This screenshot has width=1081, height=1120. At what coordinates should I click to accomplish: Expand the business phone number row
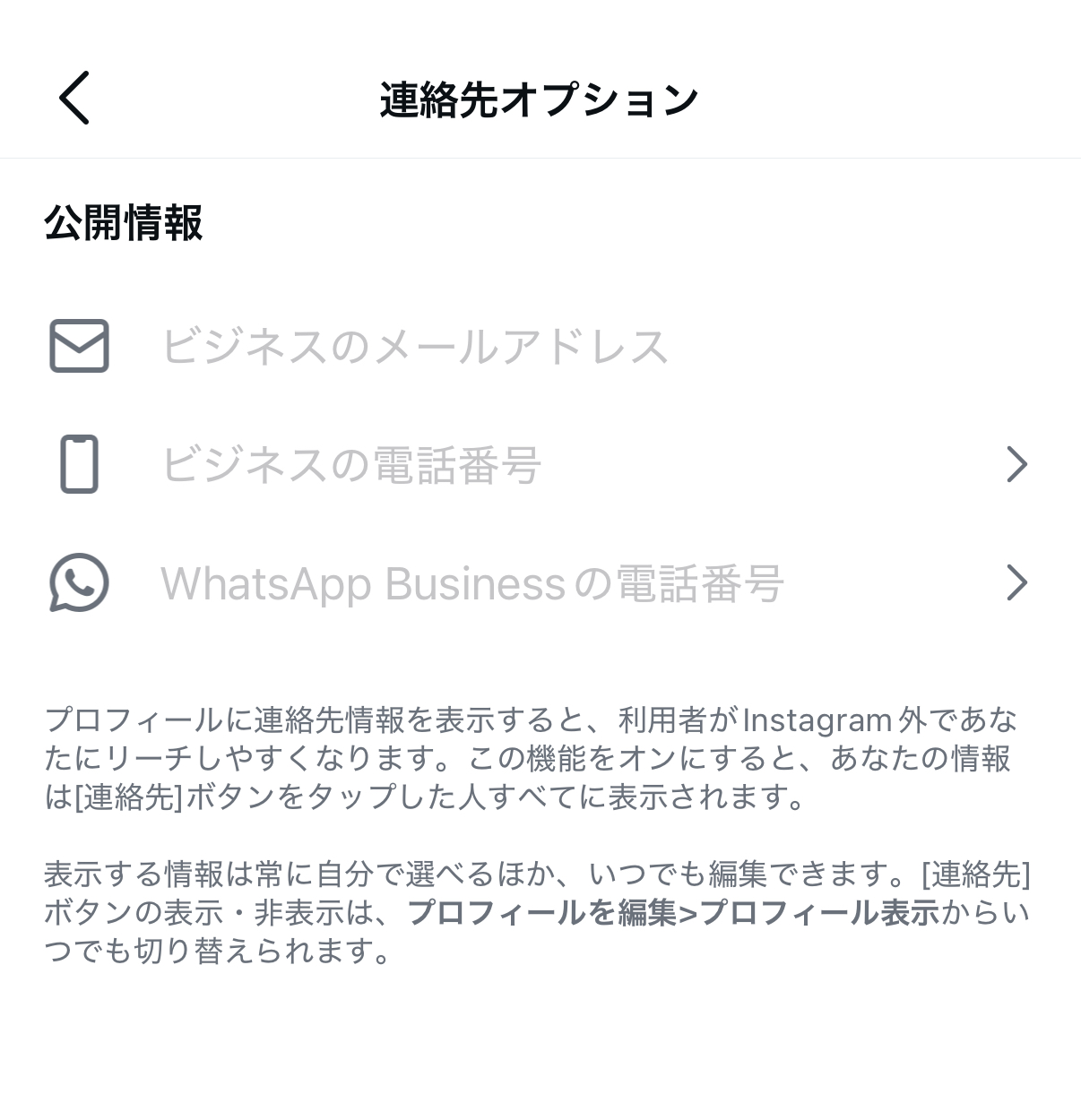538,464
